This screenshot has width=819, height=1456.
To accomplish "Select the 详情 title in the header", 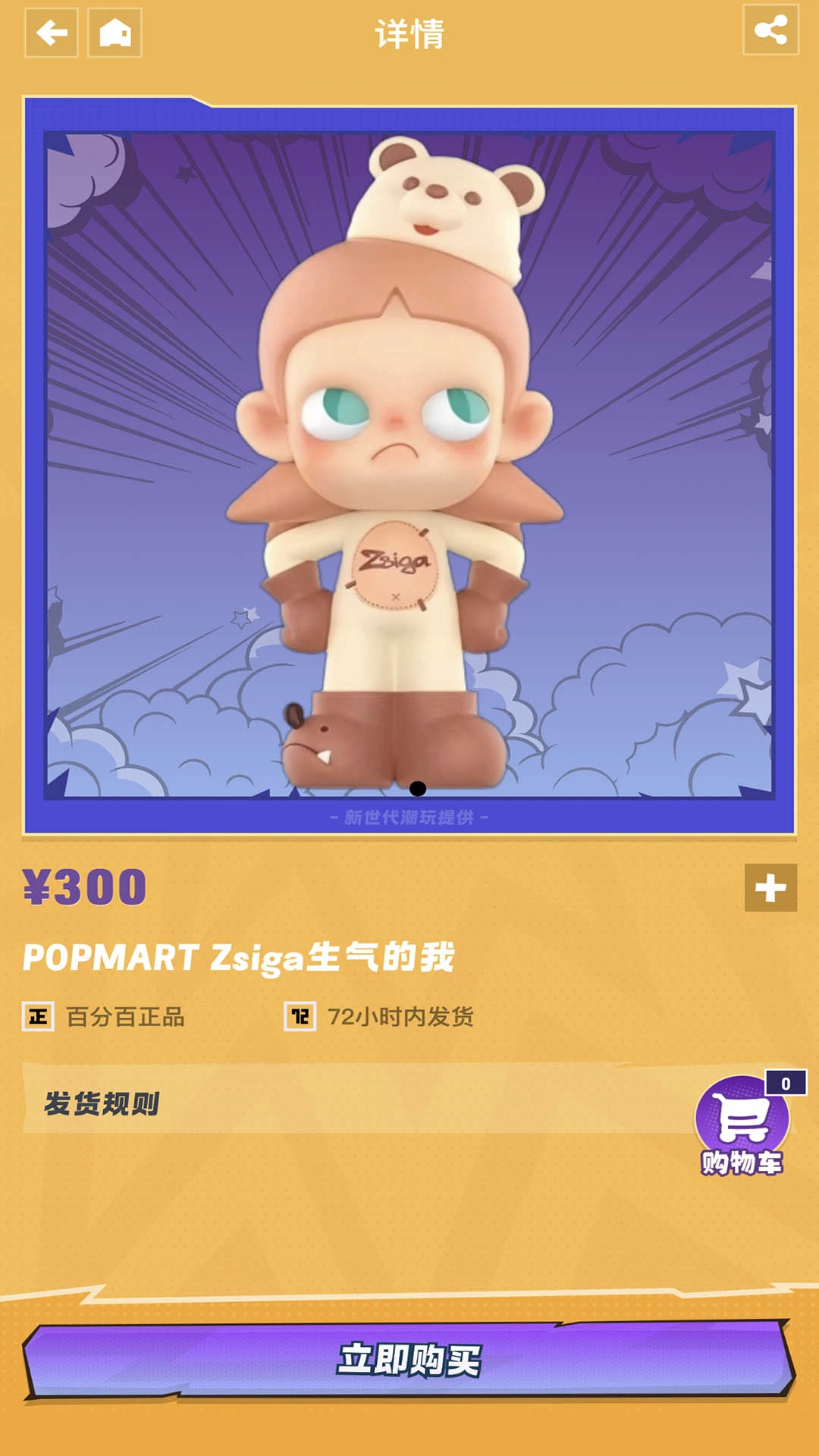I will point(409,33).
